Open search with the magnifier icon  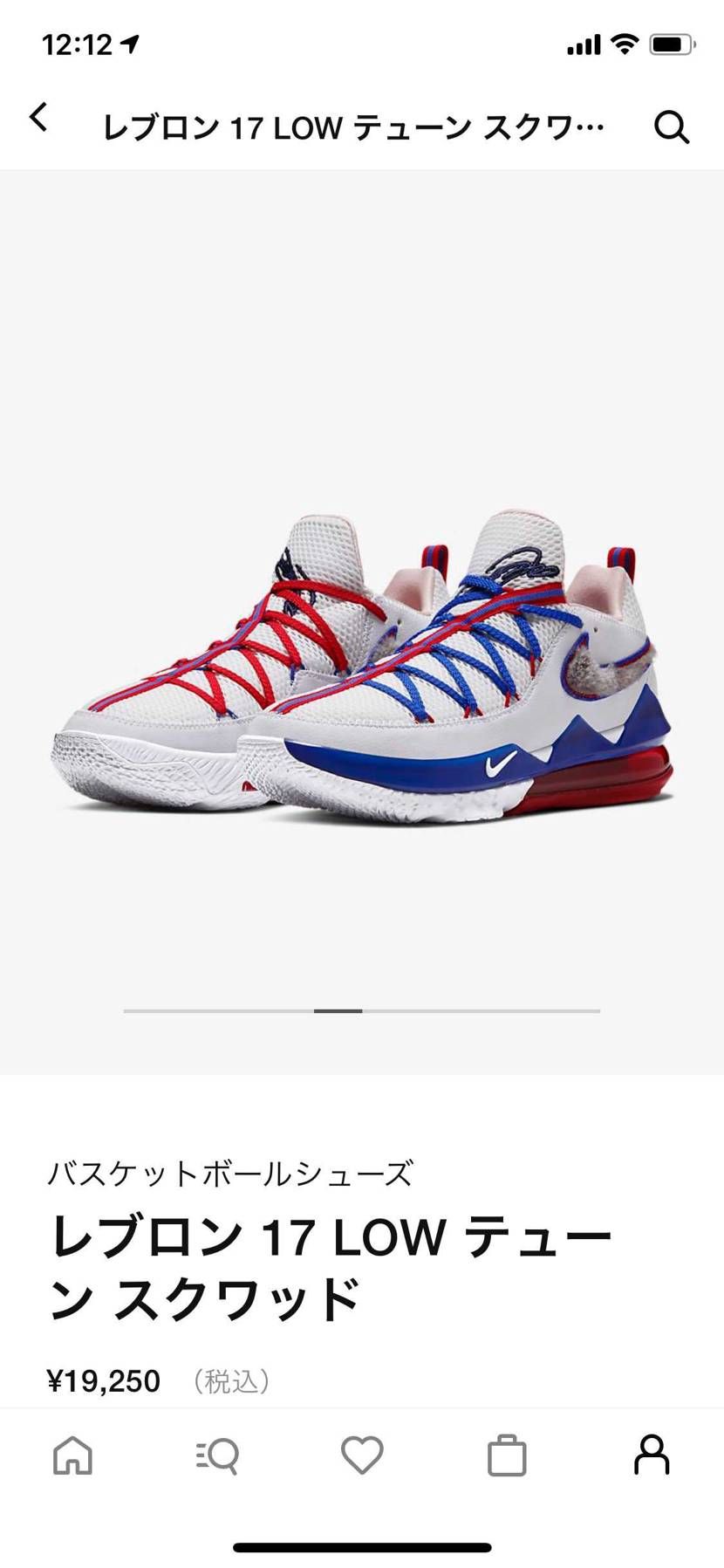click(671, 127)
